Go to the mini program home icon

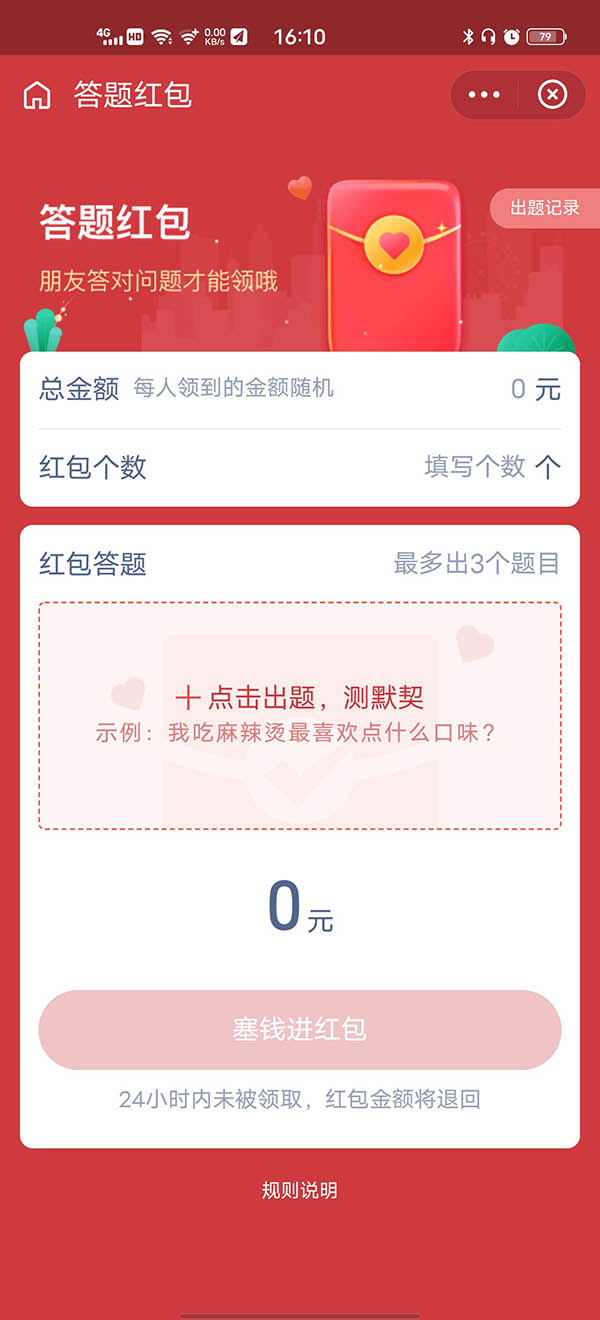37,96
